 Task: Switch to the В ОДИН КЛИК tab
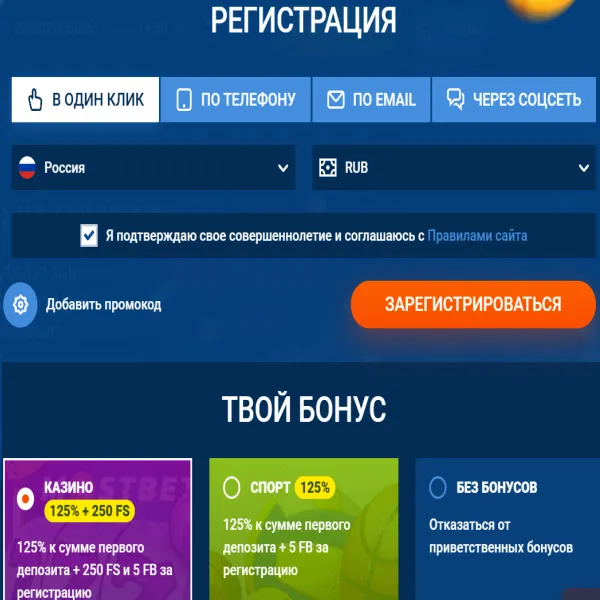point(85,100)
